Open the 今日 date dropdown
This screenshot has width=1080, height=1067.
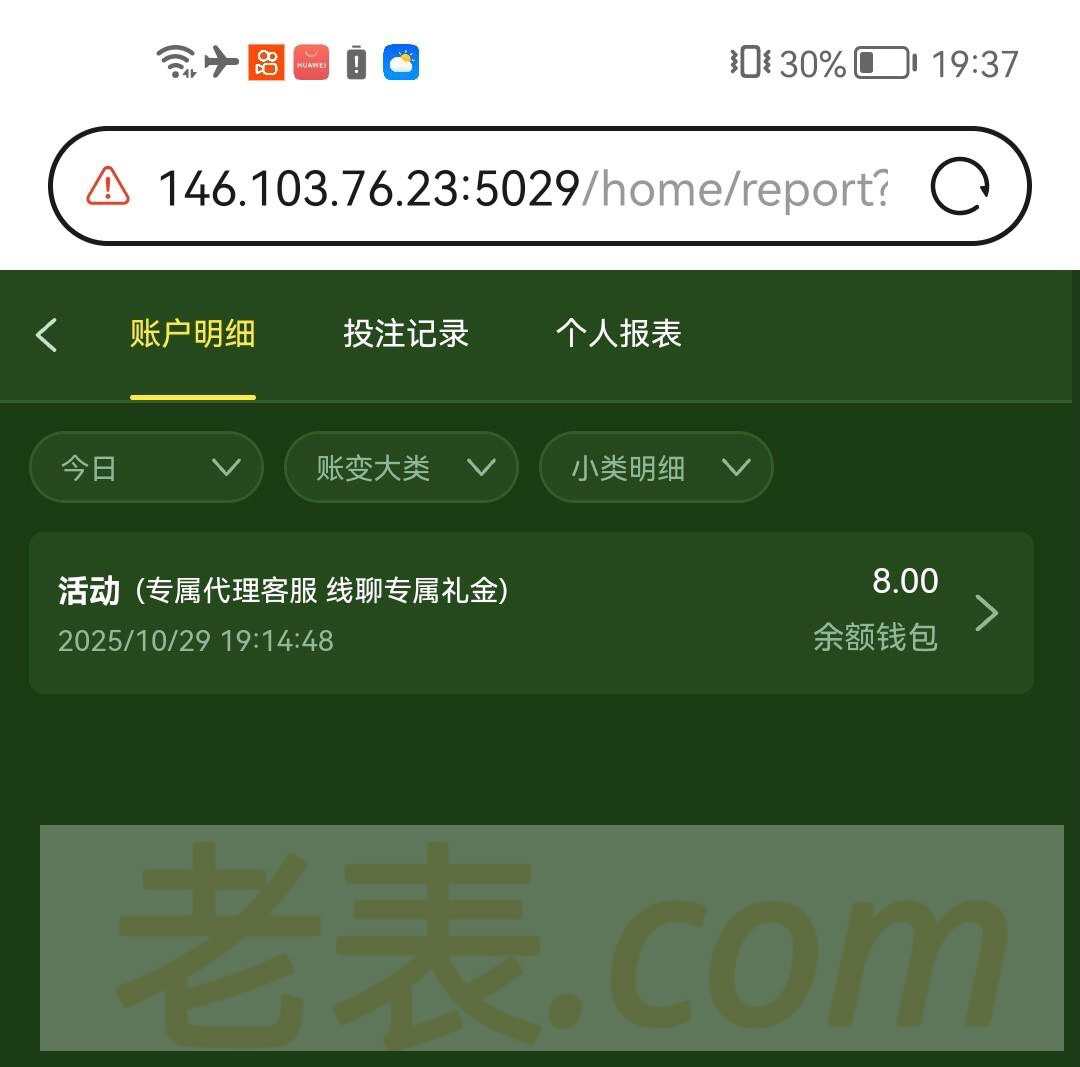[146, 467]
